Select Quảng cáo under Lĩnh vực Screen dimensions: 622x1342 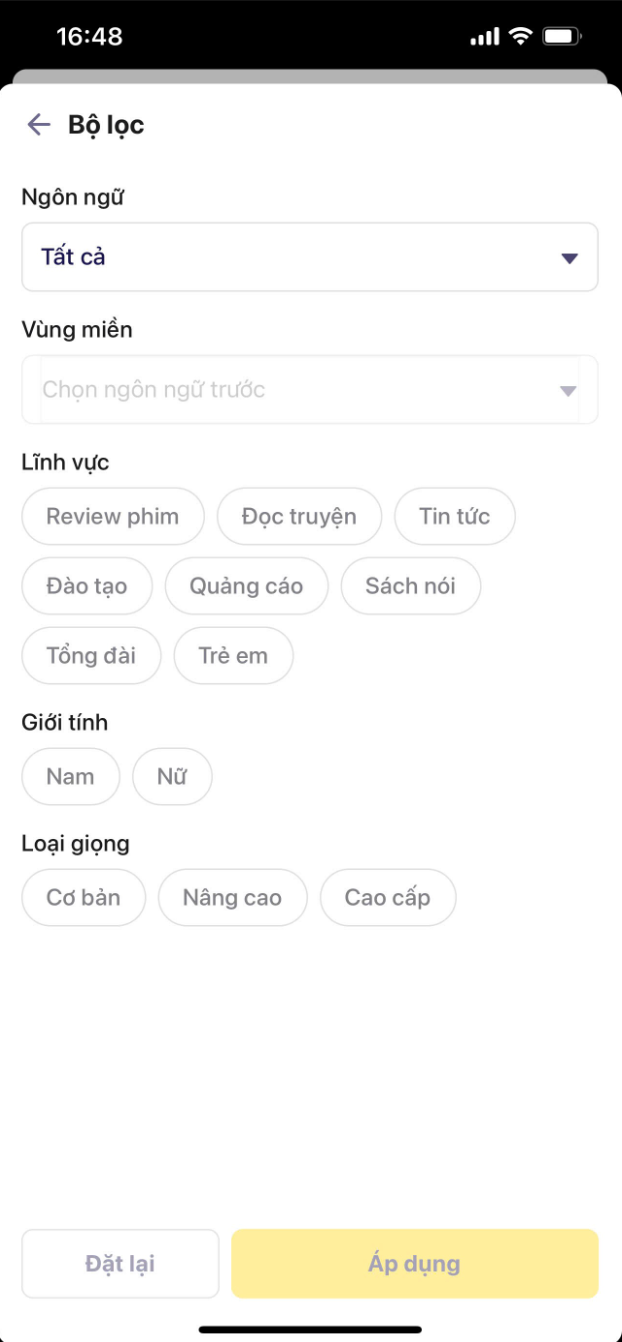(x=246, y=586)
